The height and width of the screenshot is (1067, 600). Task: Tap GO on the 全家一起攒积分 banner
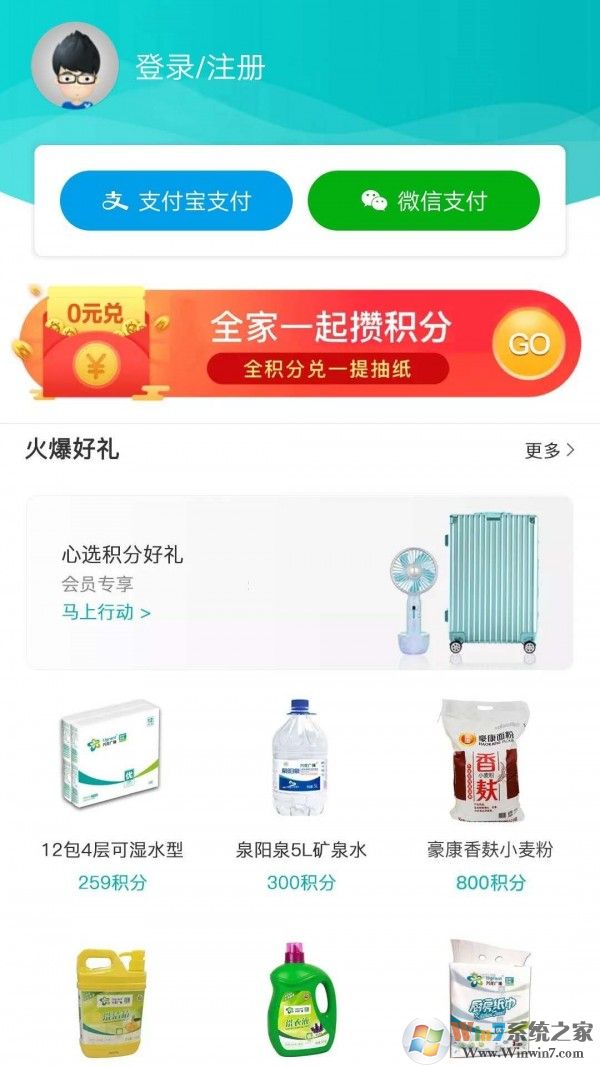pyautogui.click(x=529, y=344)
